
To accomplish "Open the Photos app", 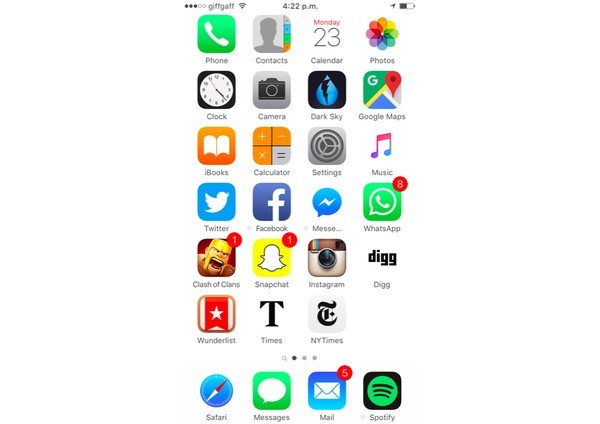I will pyautogui.click(x=381, y=35).
